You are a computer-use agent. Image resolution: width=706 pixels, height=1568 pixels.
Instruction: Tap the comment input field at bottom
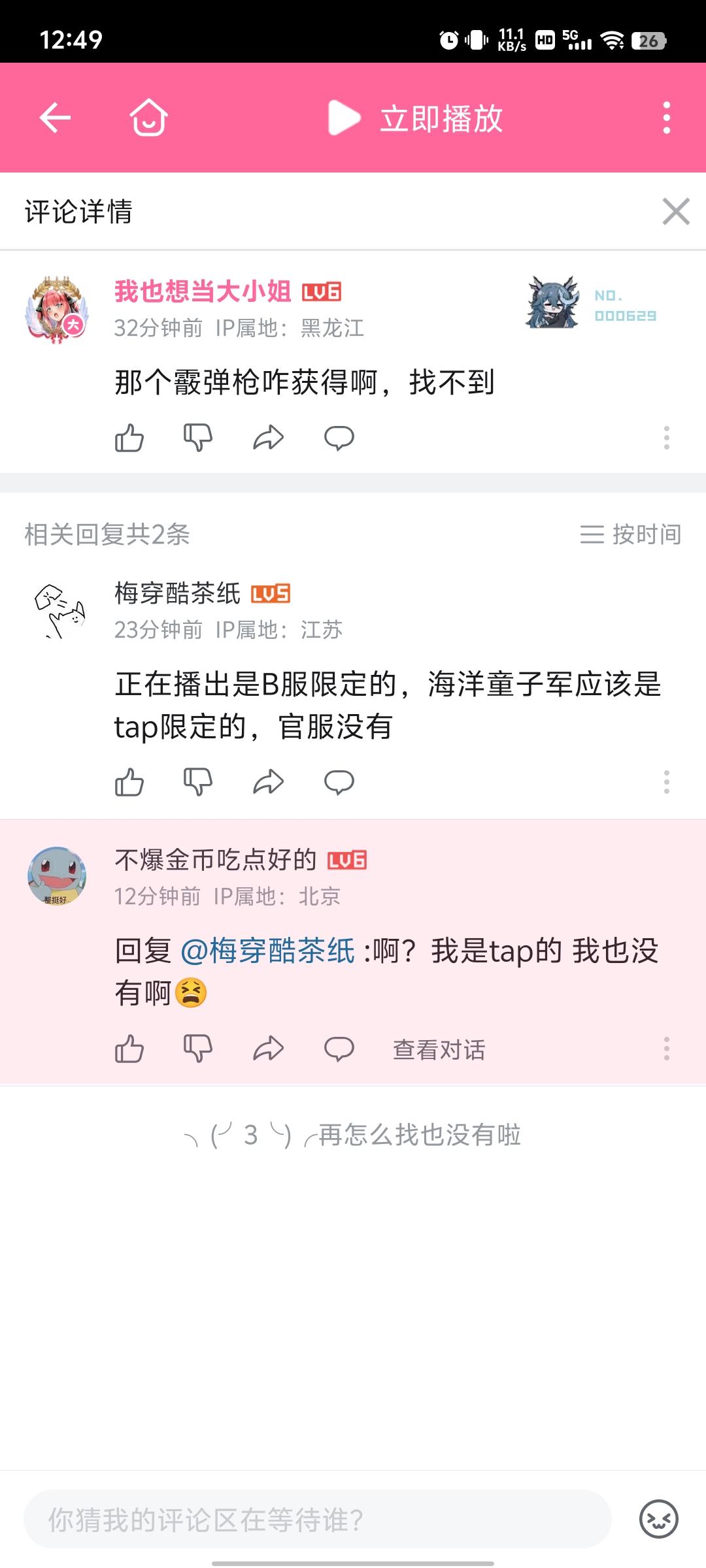click(x=318, y=1519)
